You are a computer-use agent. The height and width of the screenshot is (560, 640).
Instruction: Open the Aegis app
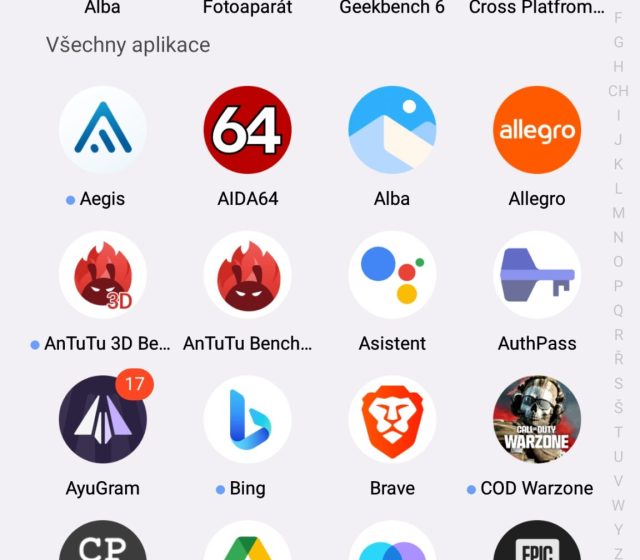tap(102, 131)
